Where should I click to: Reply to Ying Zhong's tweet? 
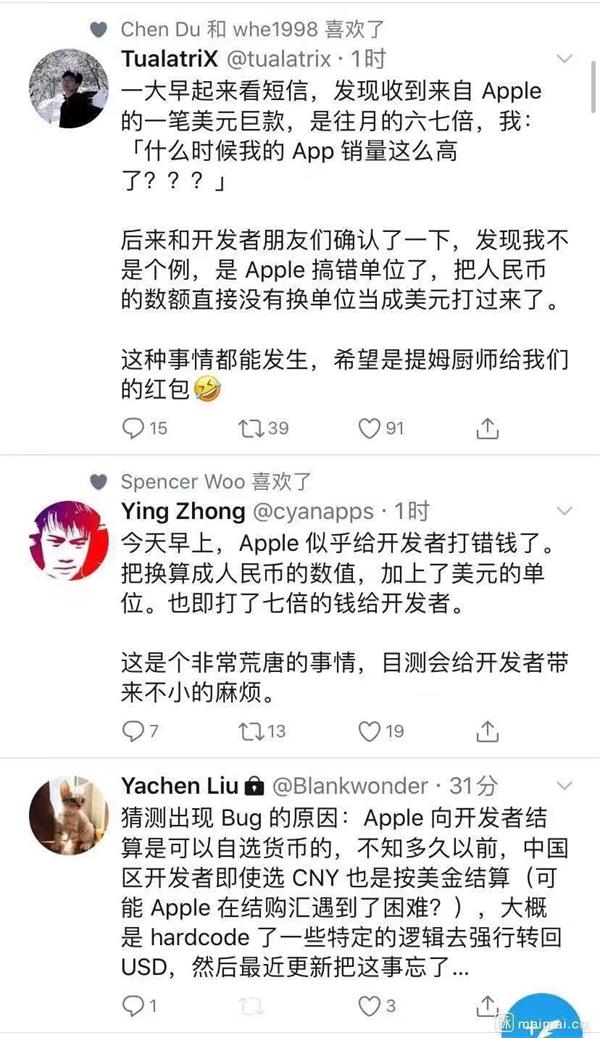point(133,731)
